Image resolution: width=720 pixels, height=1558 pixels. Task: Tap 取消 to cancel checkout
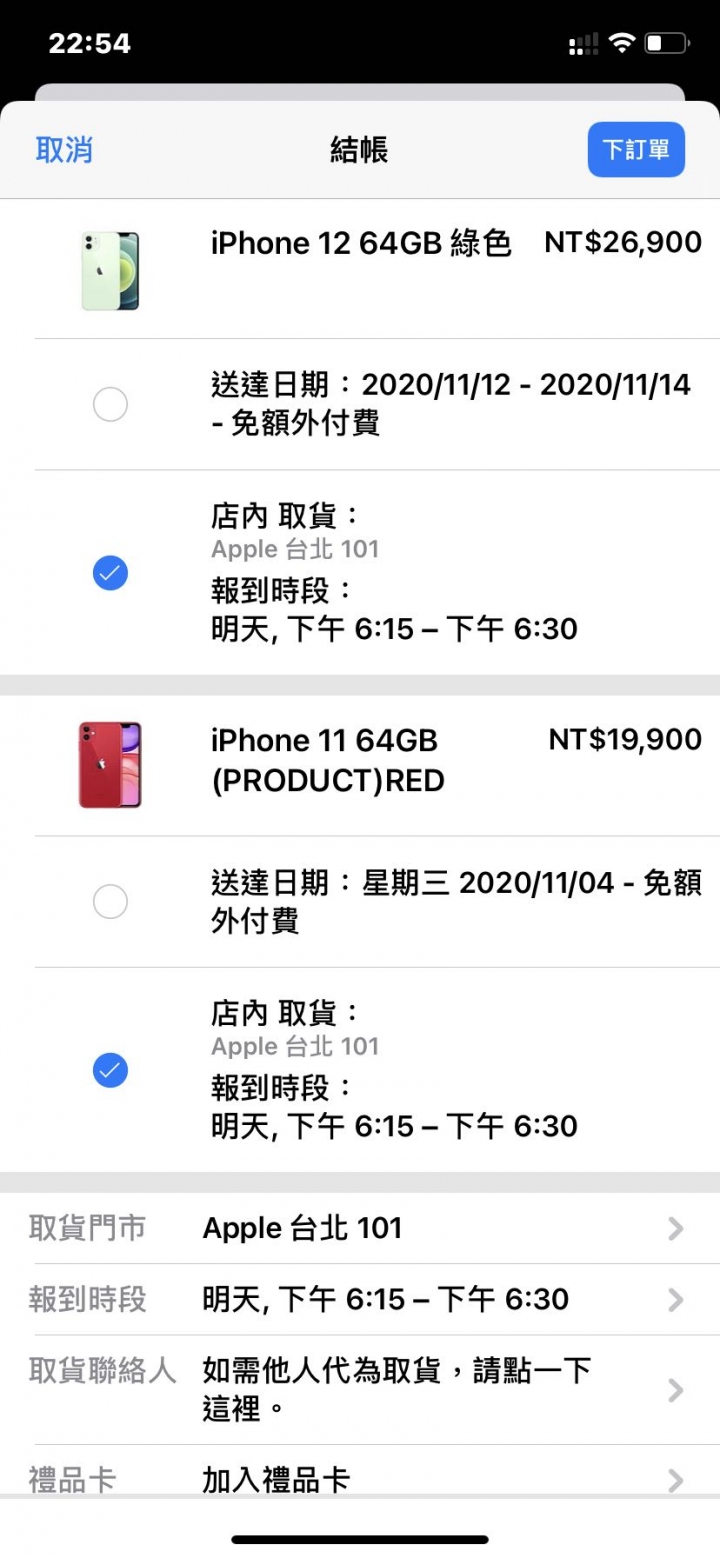[x=64, y=150]
